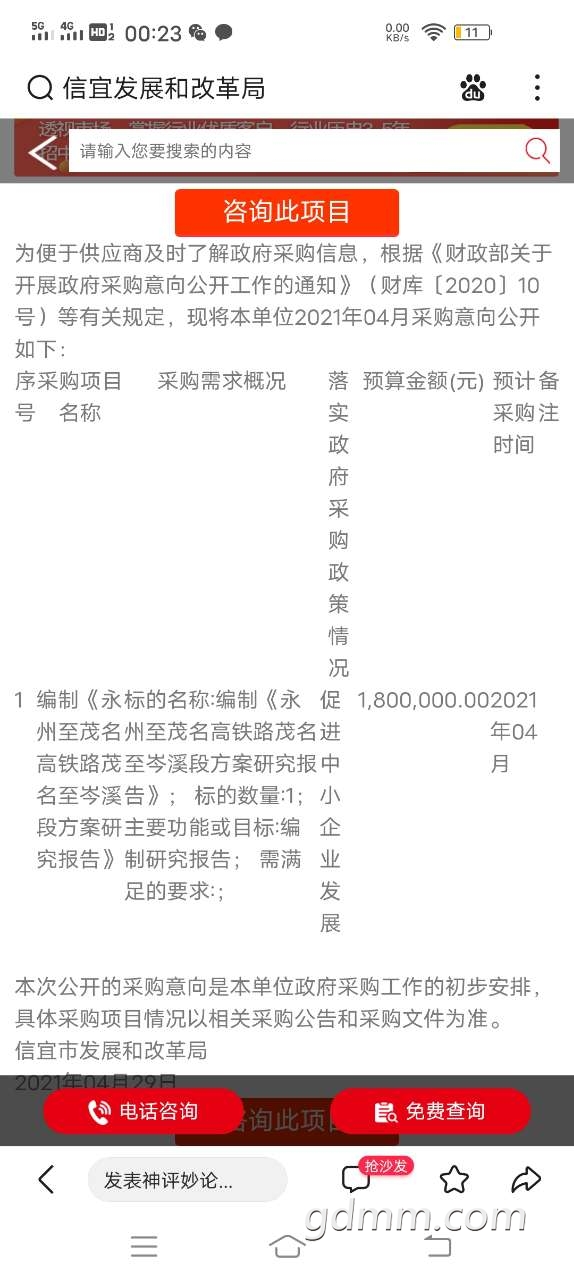This screenshot has height=1280, width=574.
Task: Open the 发表神评妙论 comment box
Action: [187, 1180]
